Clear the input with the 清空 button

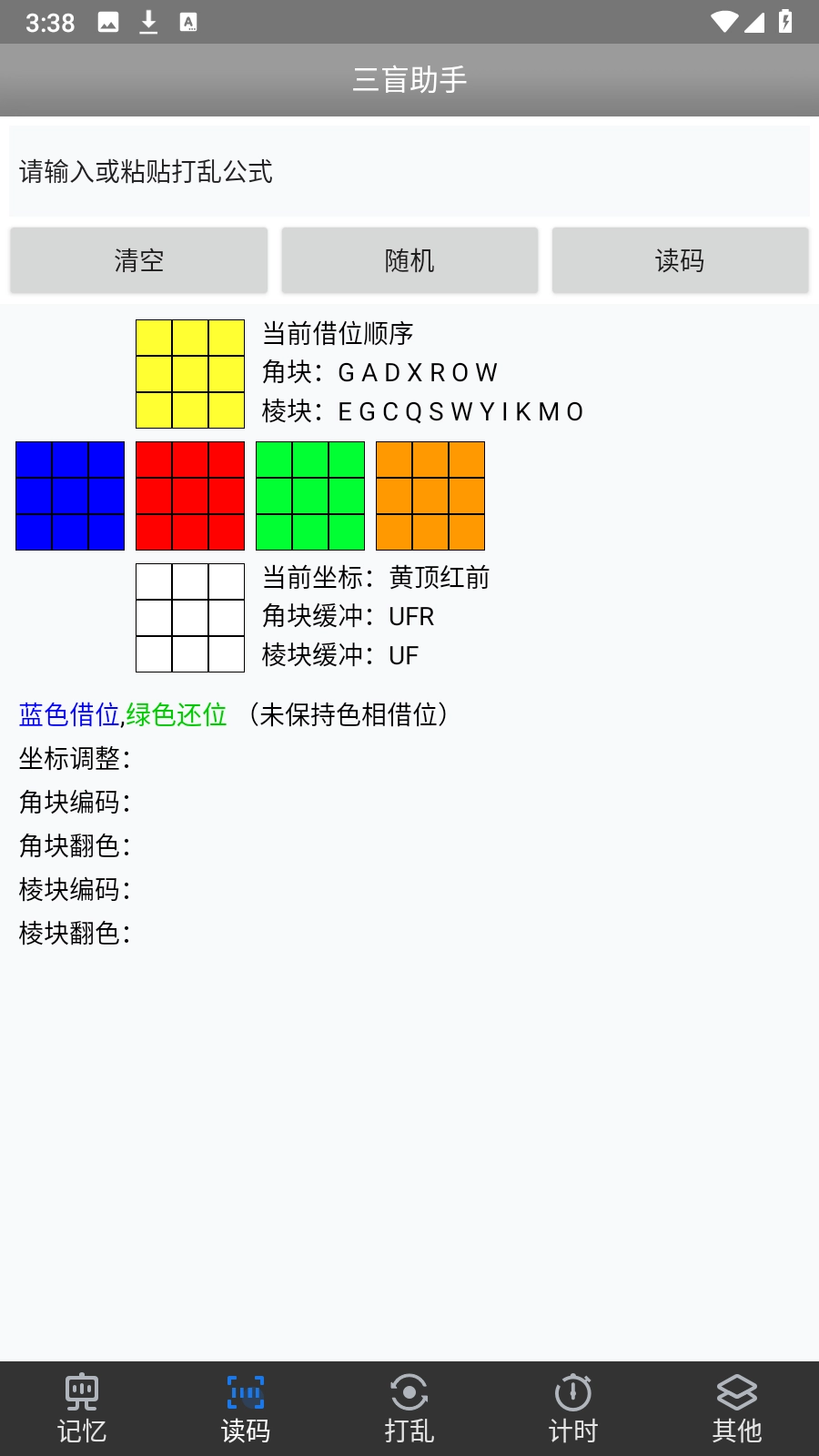(139, 261)
